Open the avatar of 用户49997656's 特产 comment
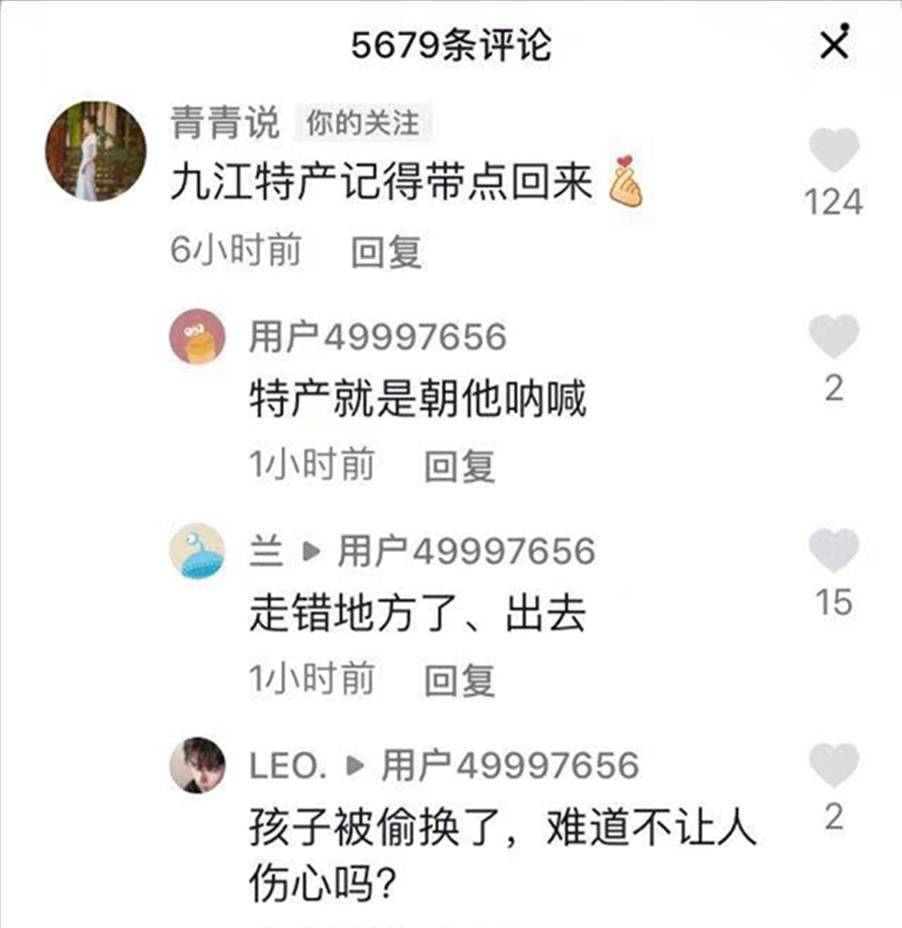 tap(197, 337)
